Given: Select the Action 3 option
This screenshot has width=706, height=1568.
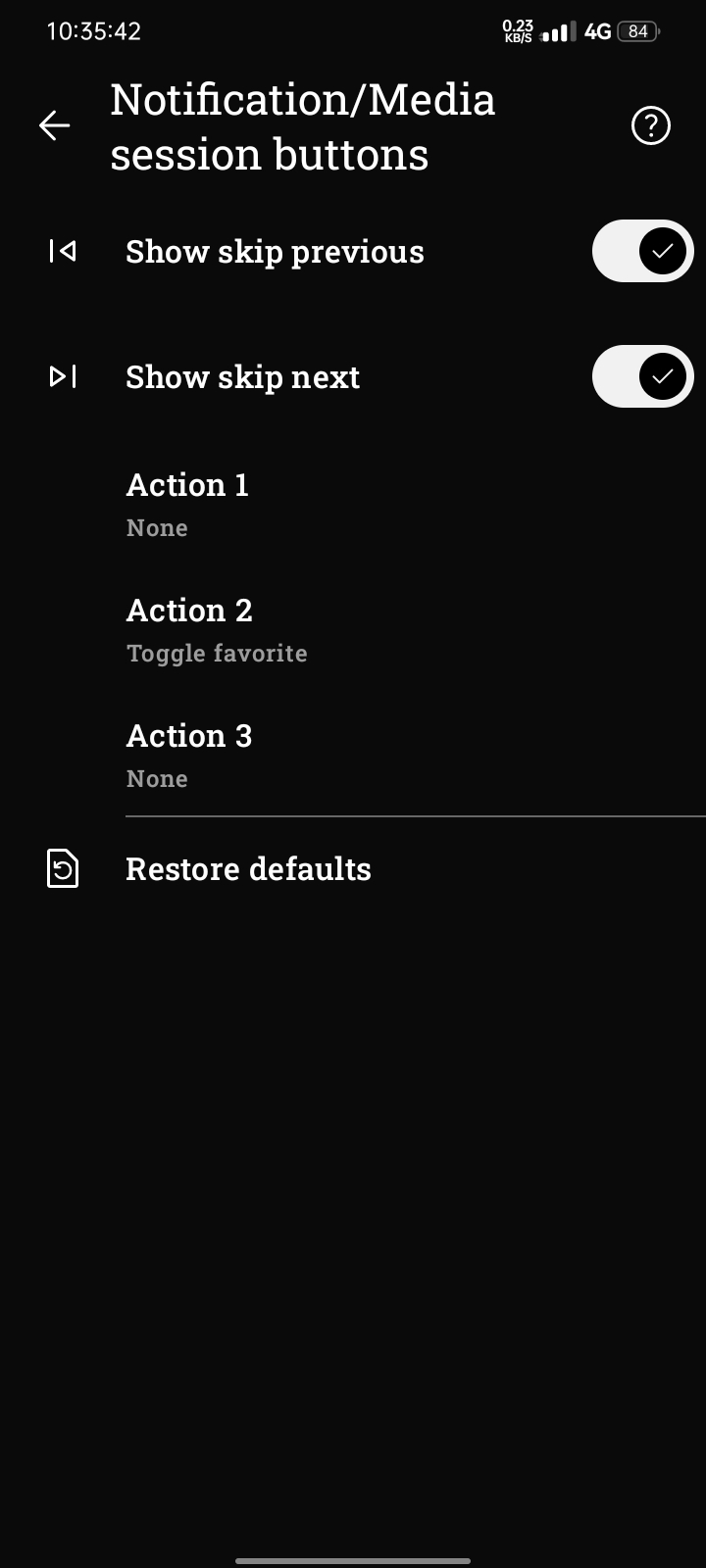Looking at the screenshot, I should pos(353,755).
